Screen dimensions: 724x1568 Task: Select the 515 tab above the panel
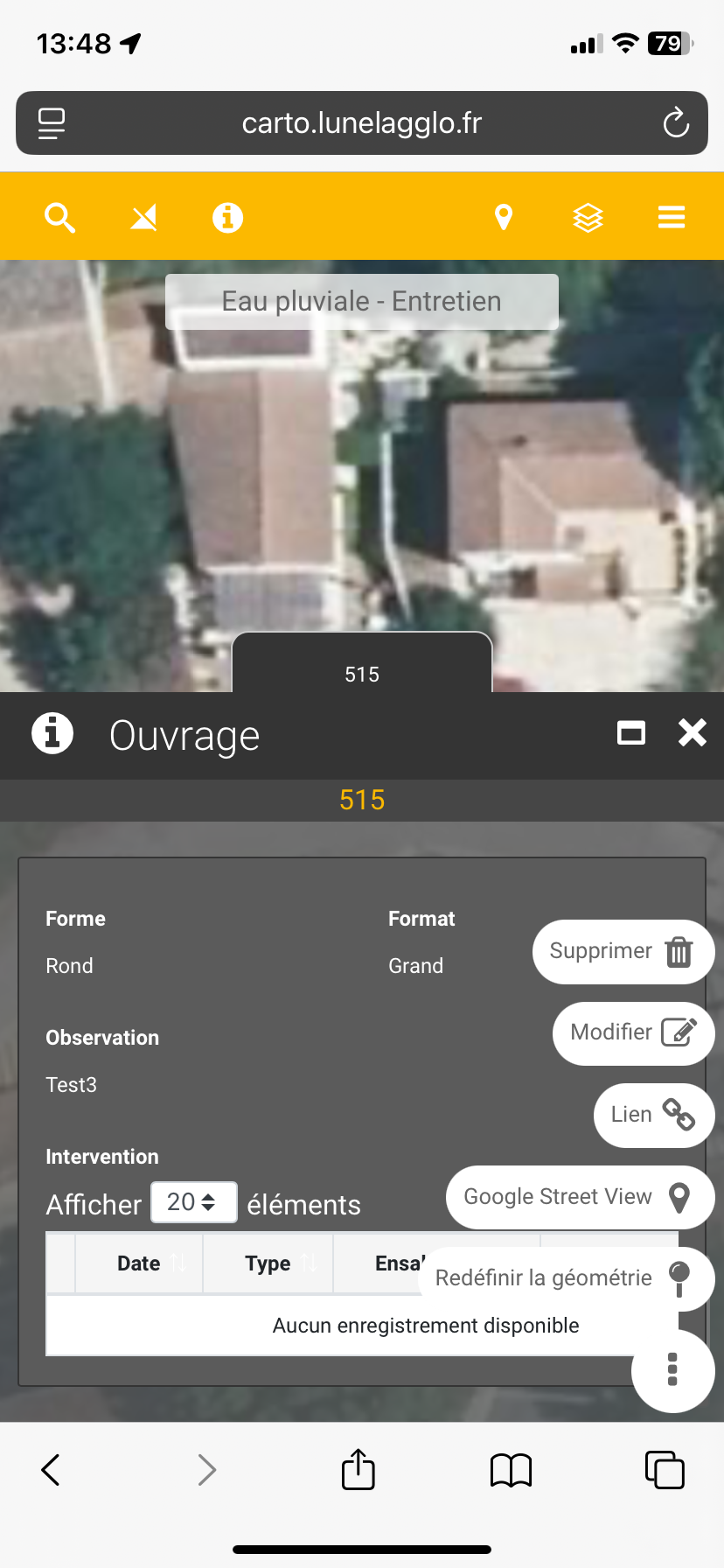click(362, 672)
